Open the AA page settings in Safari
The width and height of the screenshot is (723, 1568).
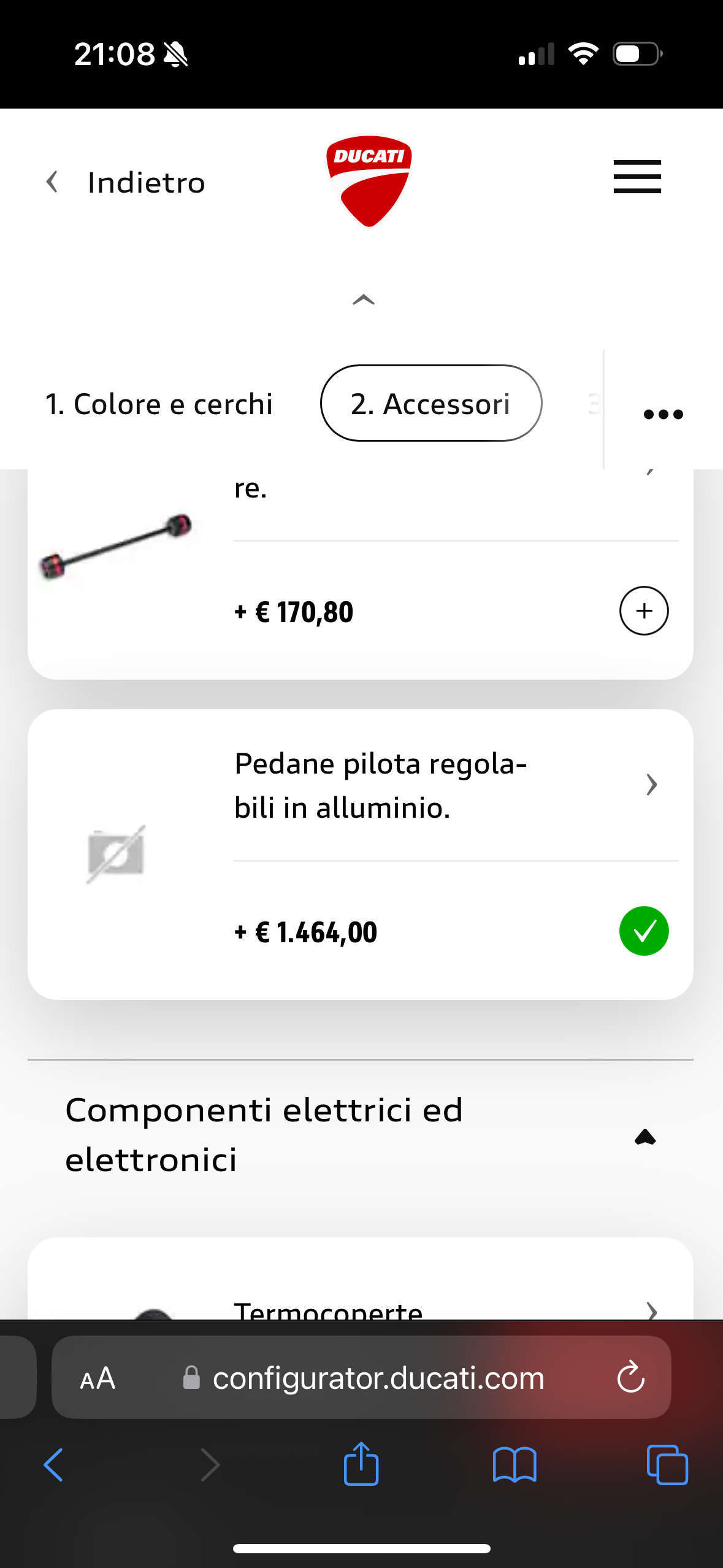[x=98, y=1378]
